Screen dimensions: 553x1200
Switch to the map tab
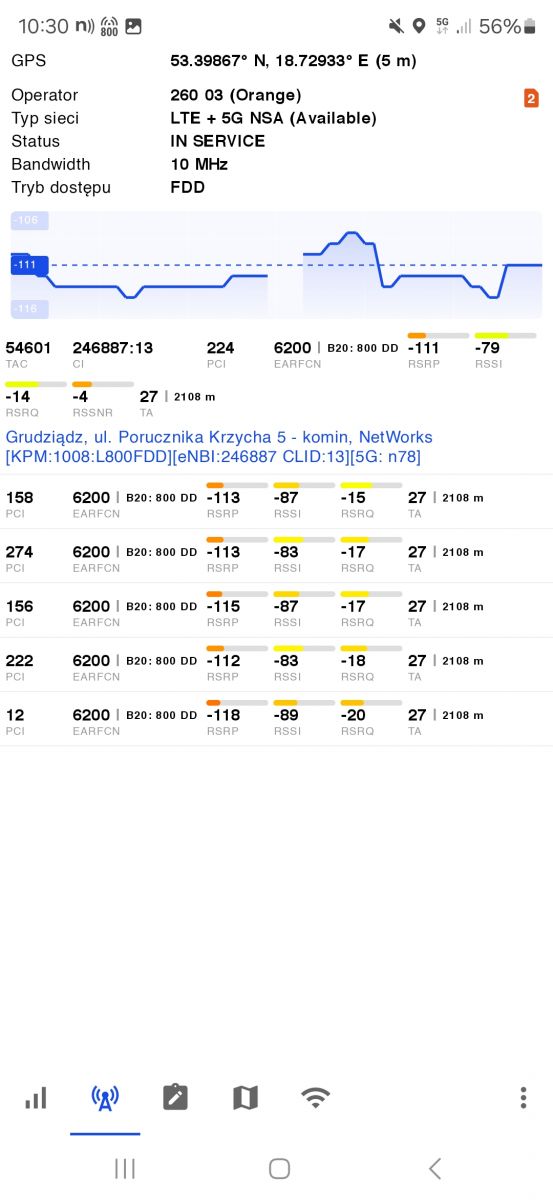pos(245,1098)
